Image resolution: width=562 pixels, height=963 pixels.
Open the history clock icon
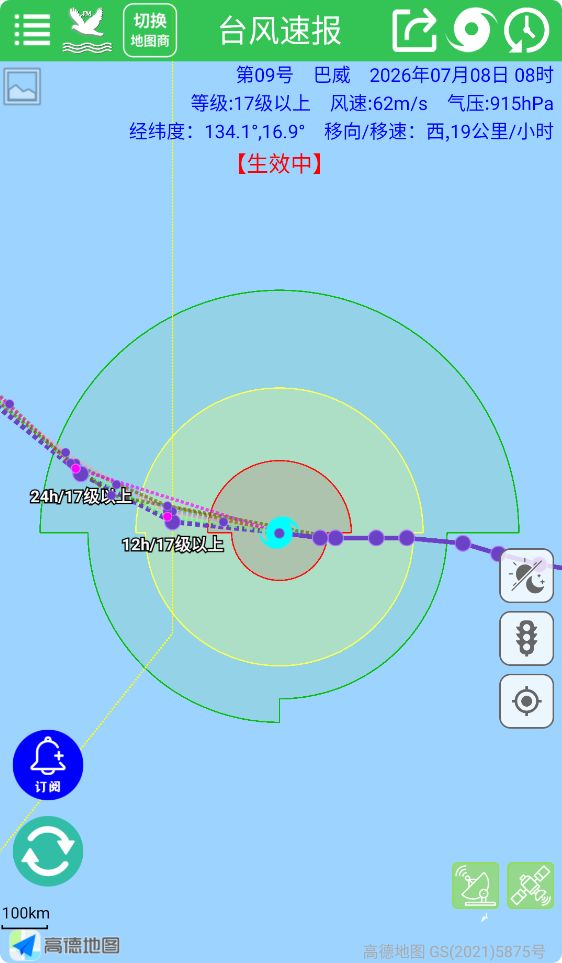coord(526,29)
